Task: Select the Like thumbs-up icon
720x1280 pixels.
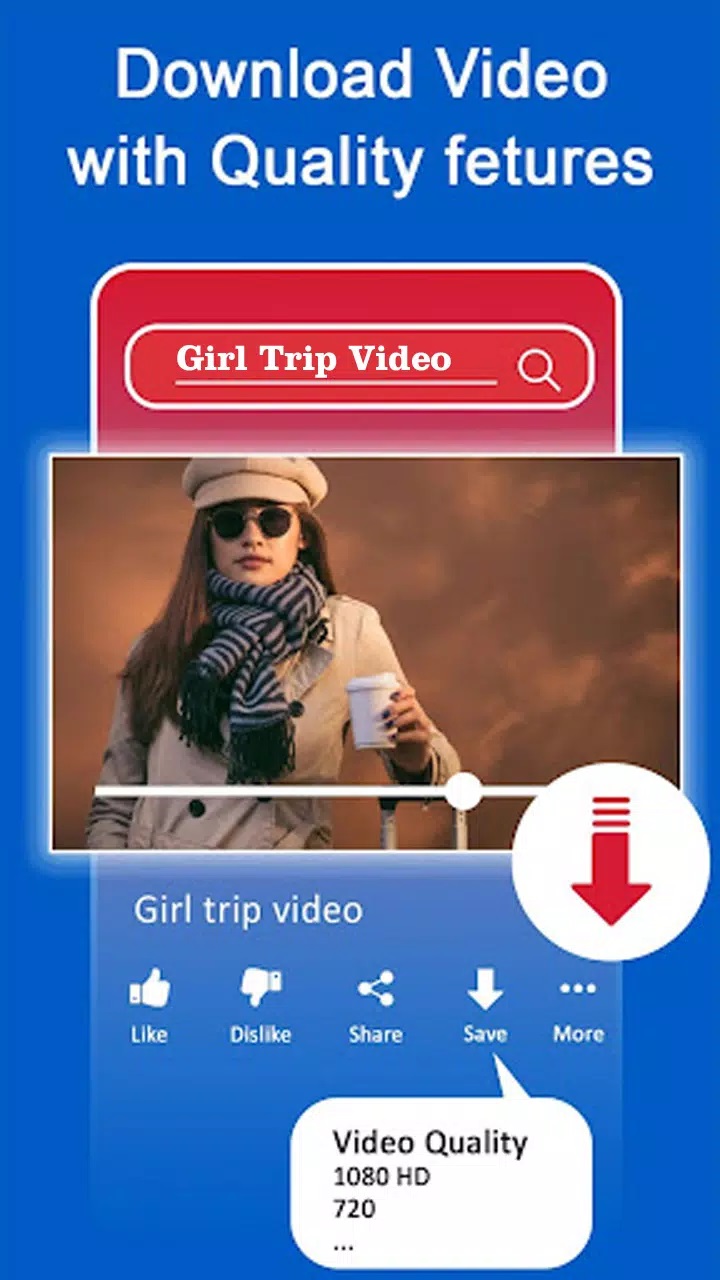Action: click(x=148, y=990)
